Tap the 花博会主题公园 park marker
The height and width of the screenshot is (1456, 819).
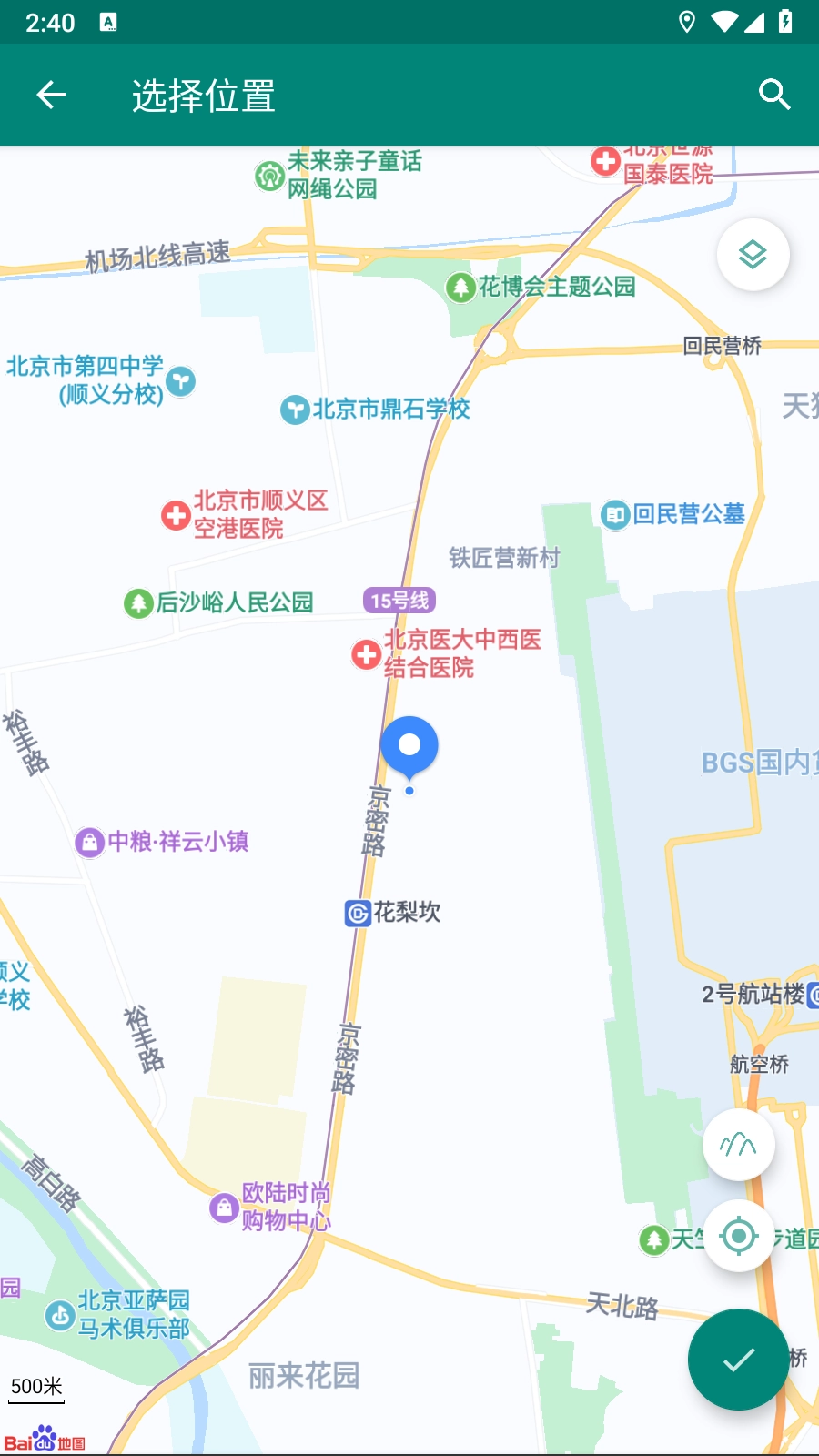(460, 288)
